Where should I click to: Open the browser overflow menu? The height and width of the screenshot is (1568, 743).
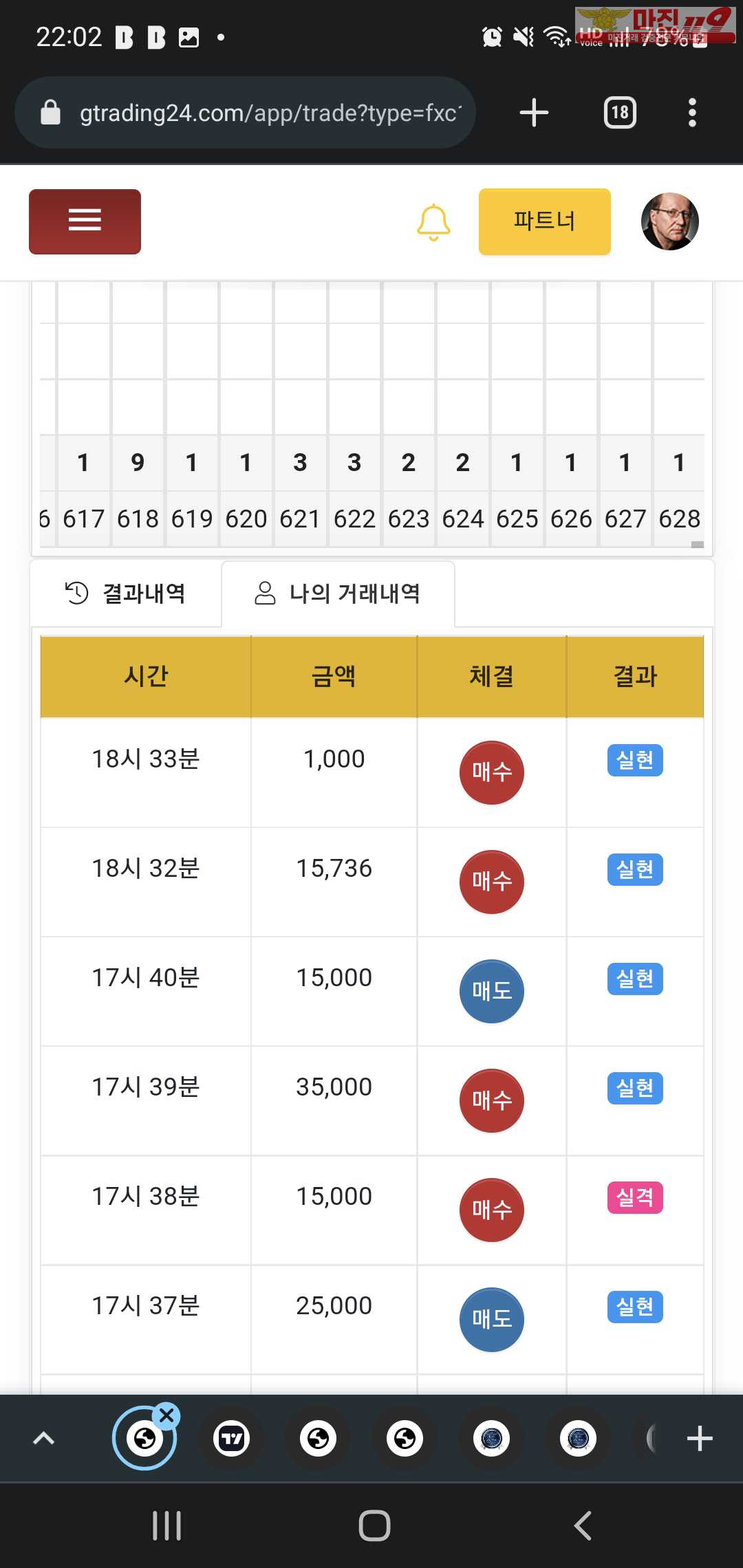[x=692, y=113]
